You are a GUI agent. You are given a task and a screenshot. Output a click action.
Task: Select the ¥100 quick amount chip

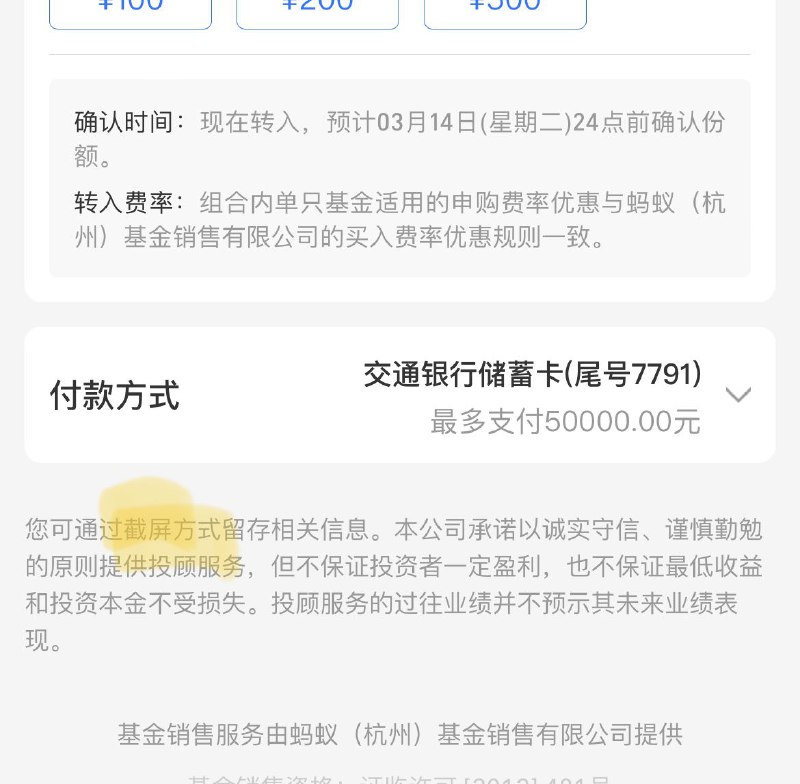[x=130, y=10]
